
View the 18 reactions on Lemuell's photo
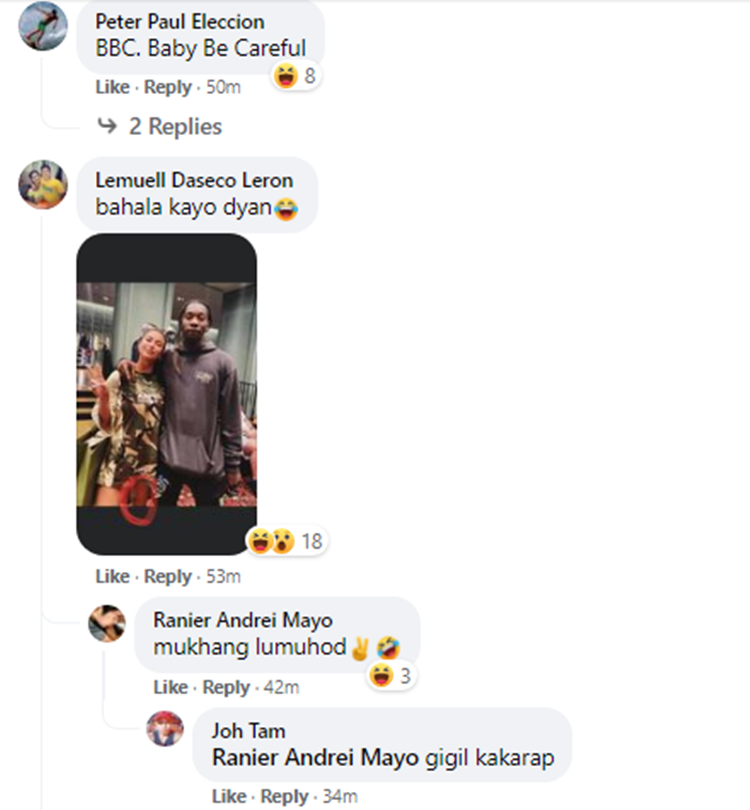pyautogui.click(x=286, y=541)
